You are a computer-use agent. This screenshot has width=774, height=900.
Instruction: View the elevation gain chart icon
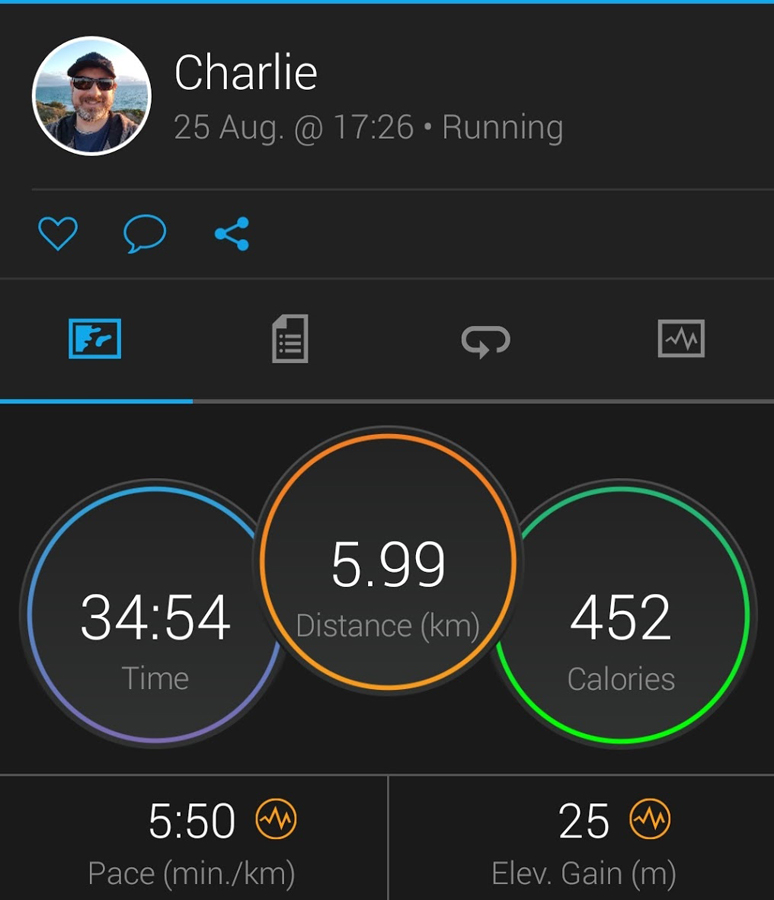[650, 822]
